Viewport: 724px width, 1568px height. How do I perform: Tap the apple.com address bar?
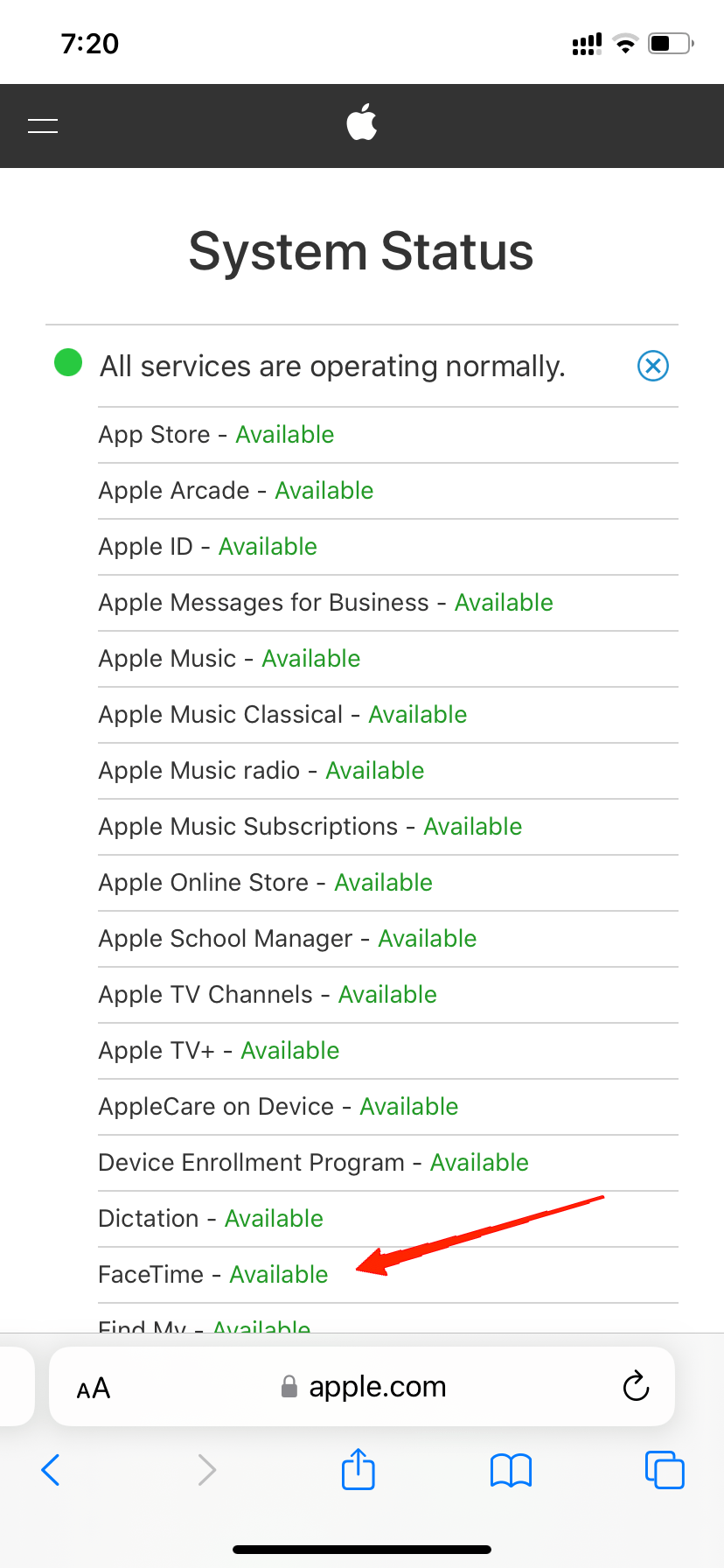376,1387
